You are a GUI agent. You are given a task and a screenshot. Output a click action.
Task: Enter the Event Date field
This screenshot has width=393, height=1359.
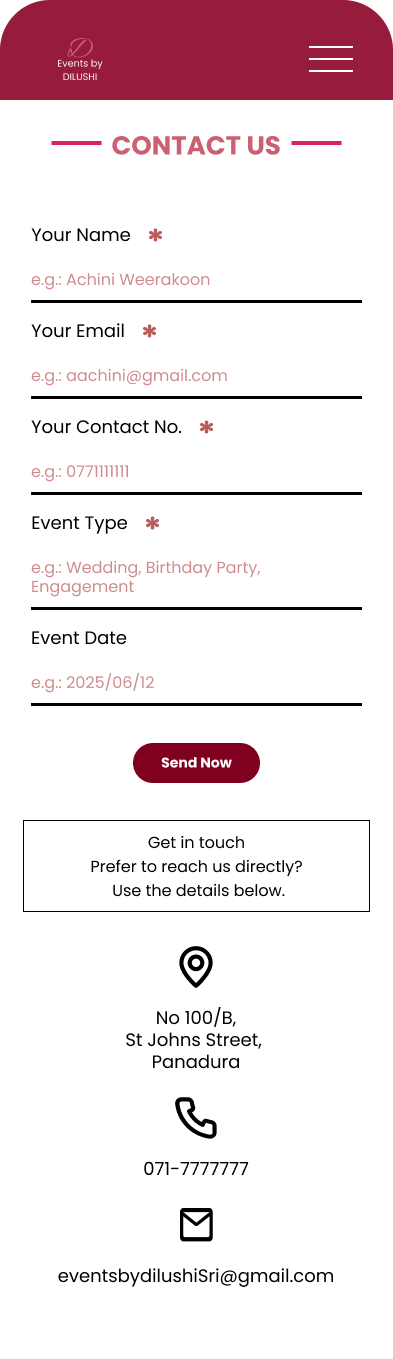pos(196,683)
